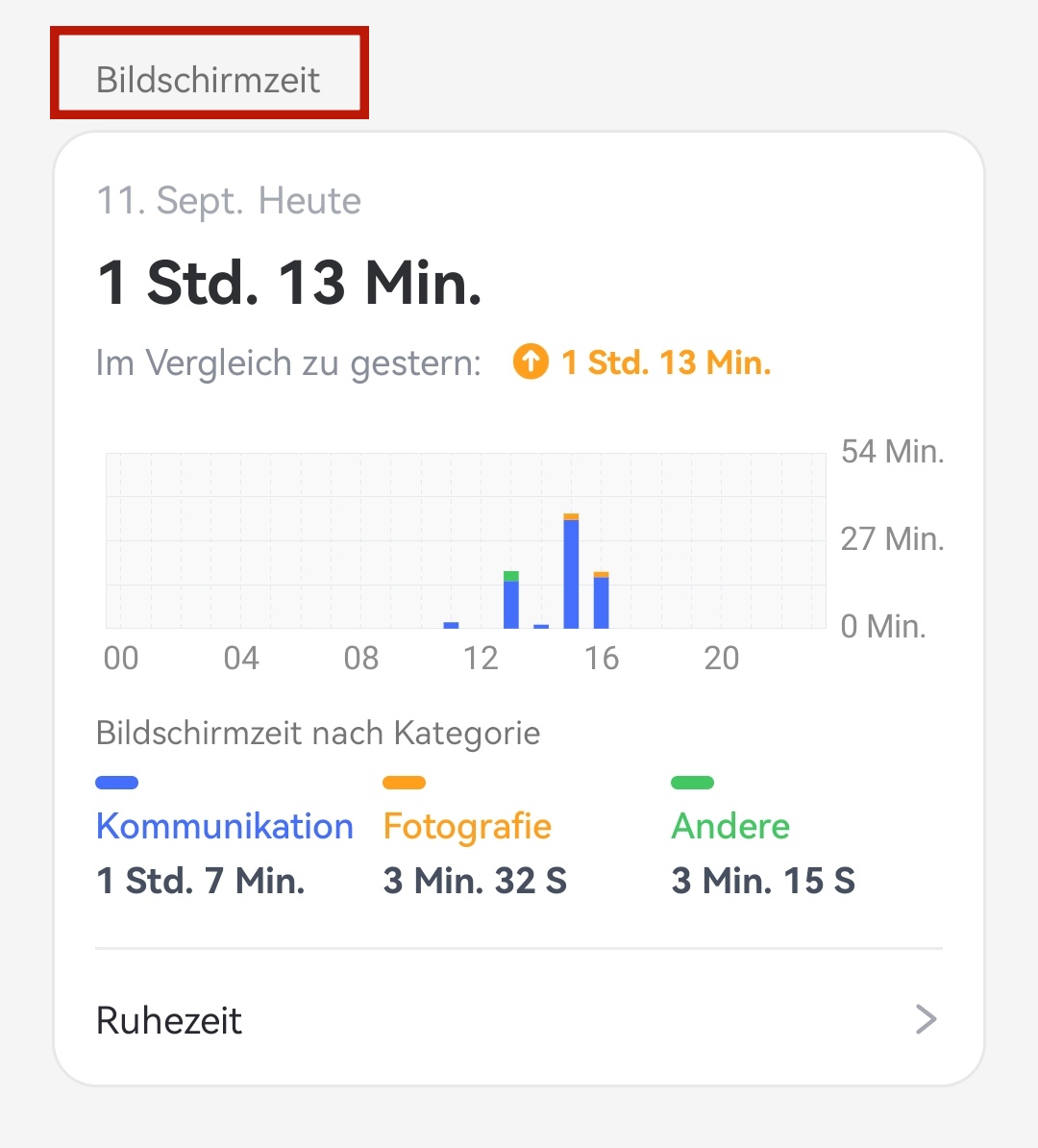Screen dimensions: 1038x1148
Task: Expand Ruhezeit via the right chevron
Action: pos(924,1020)
